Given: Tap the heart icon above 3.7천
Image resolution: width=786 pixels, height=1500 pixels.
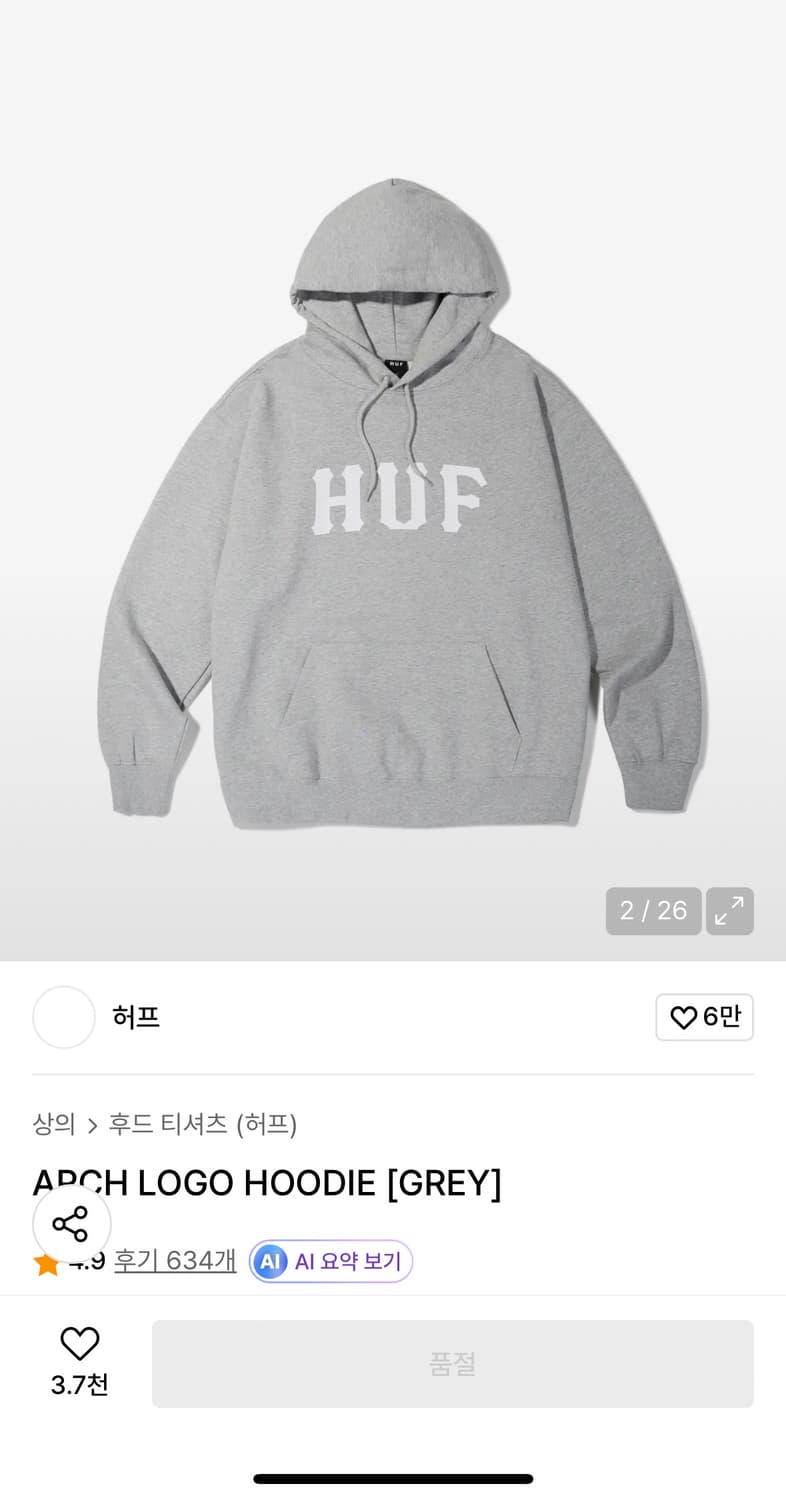Looking at the screenshot, I should tap(79, 1344).
